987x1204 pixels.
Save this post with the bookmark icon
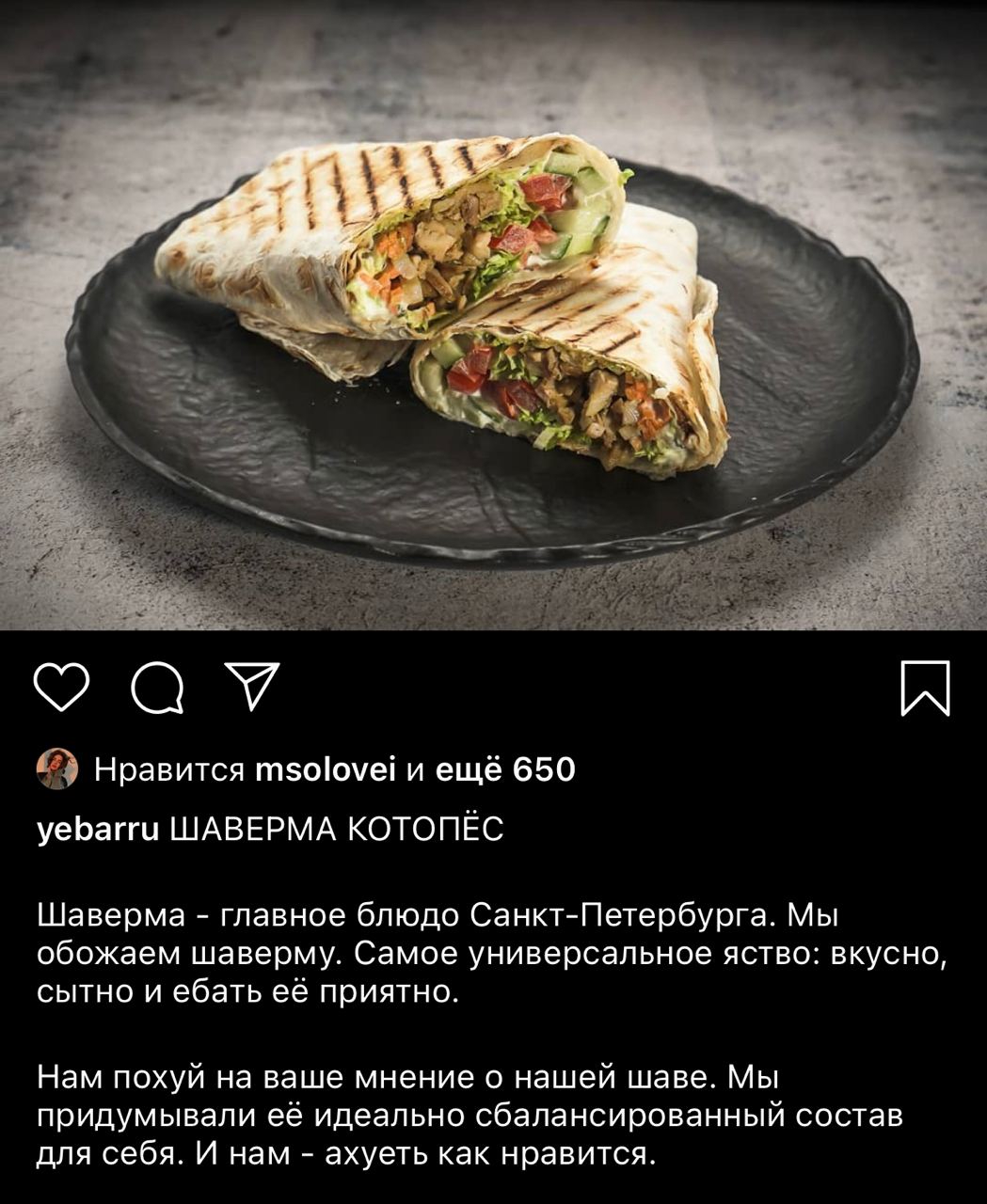pyautogui.click(x=926, y=689)
